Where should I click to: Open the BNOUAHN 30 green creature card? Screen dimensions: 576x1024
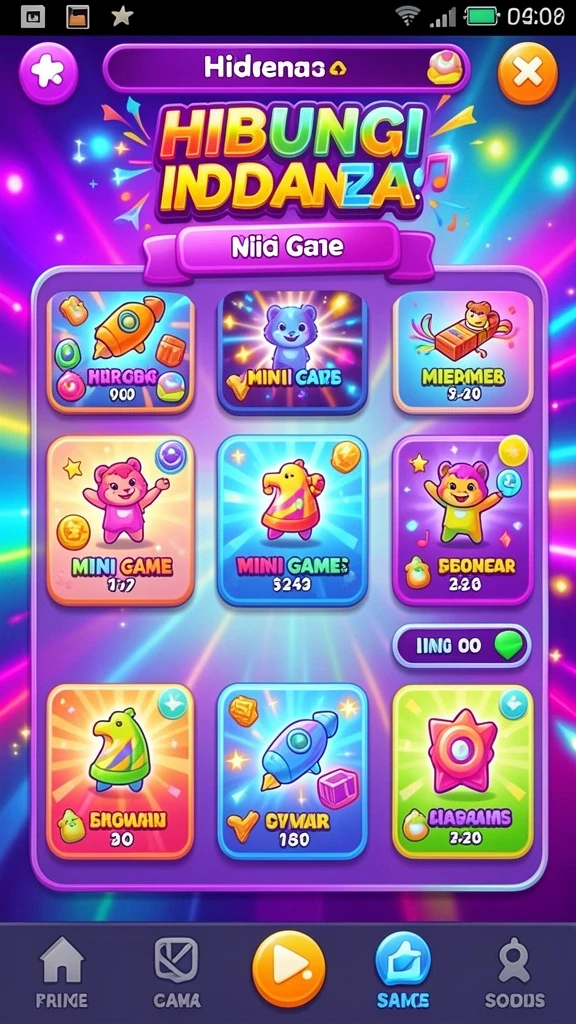(x=121, y=771)
